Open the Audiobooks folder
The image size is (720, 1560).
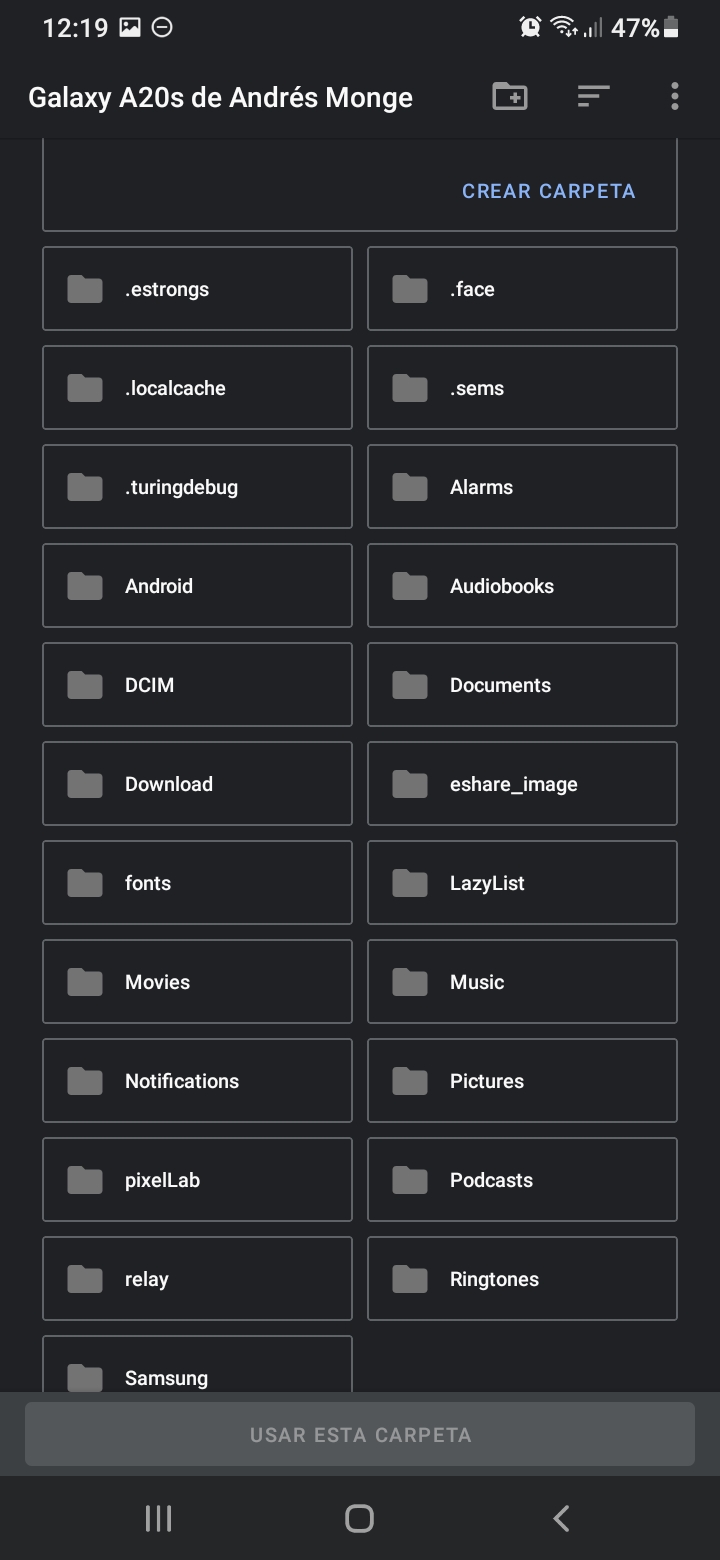[x=522, y=586]
